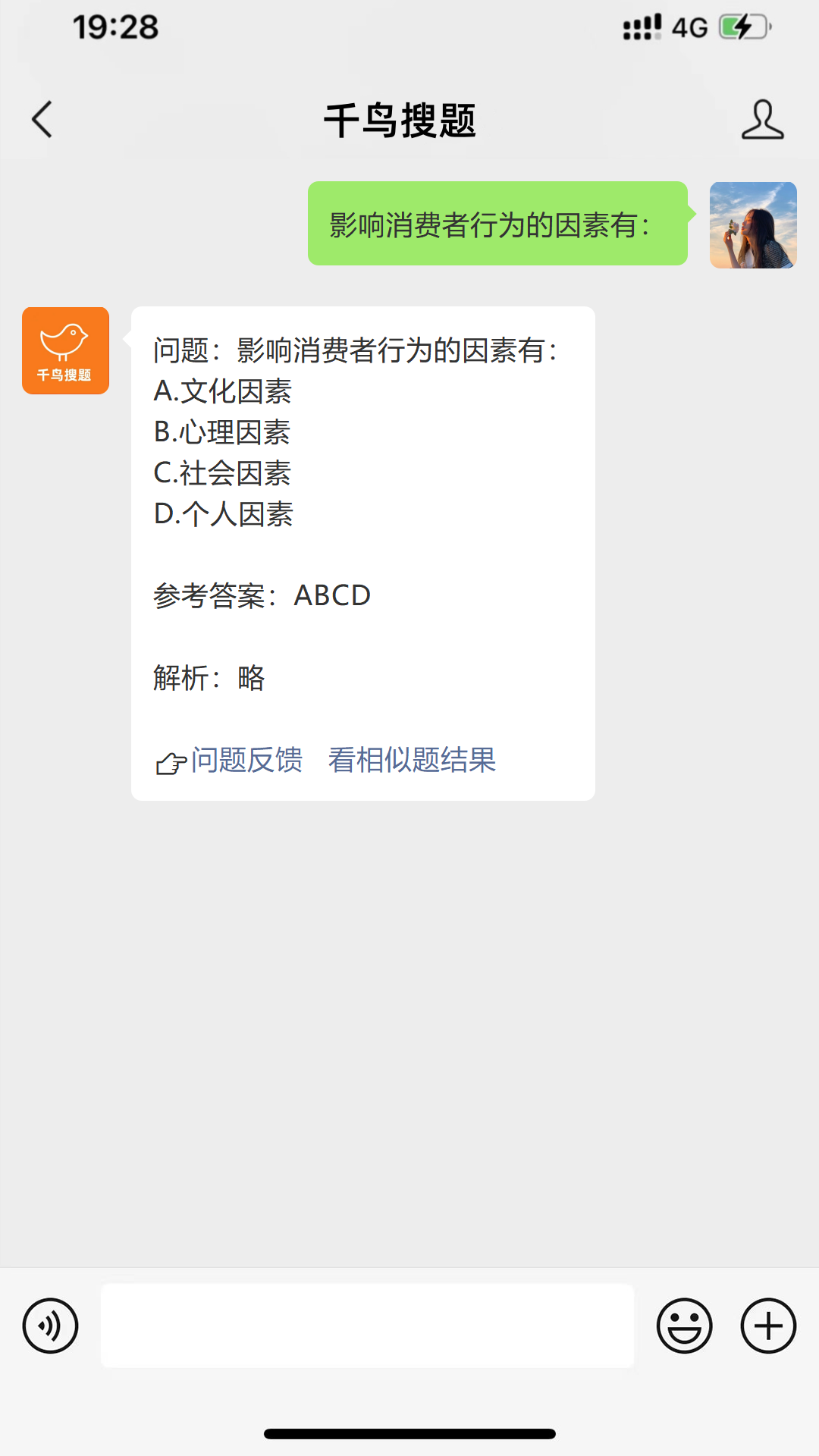Tap your own profile photo avatar
The width and height of the screenshot is (819, 1456).
point(753,225)
